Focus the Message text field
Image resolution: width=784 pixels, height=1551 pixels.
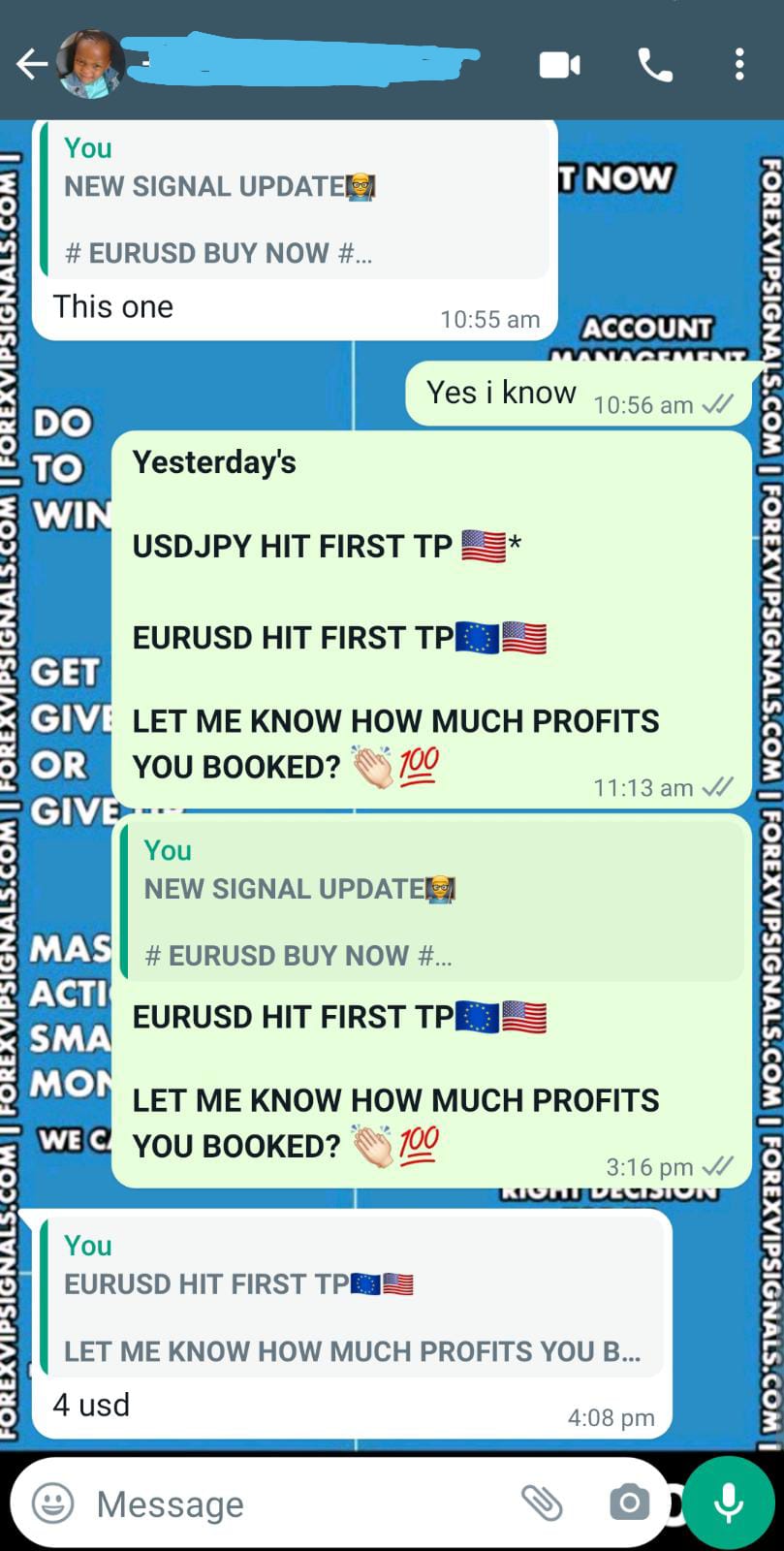291,1504
